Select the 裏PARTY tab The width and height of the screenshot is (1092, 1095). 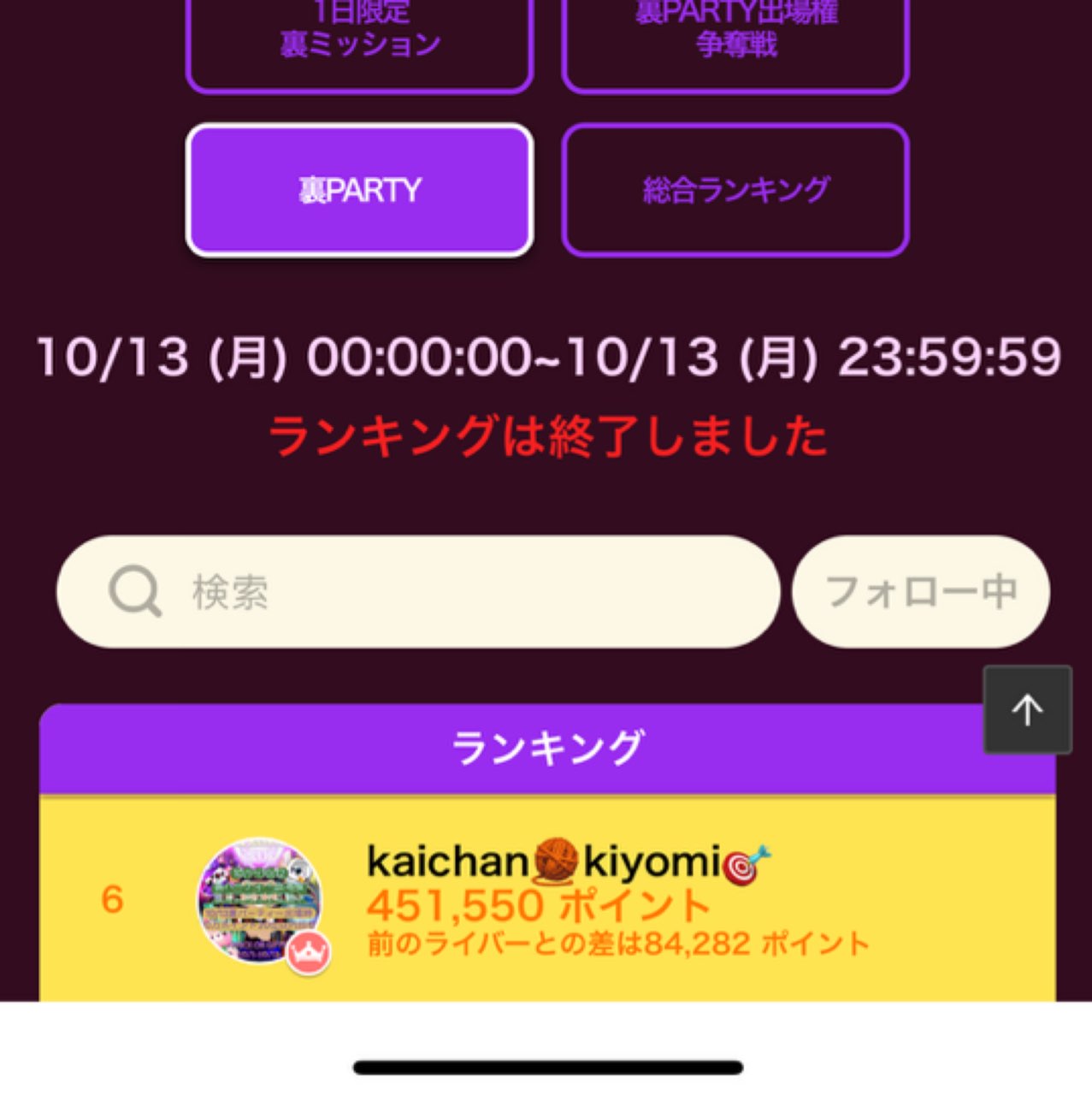[359, 190]
